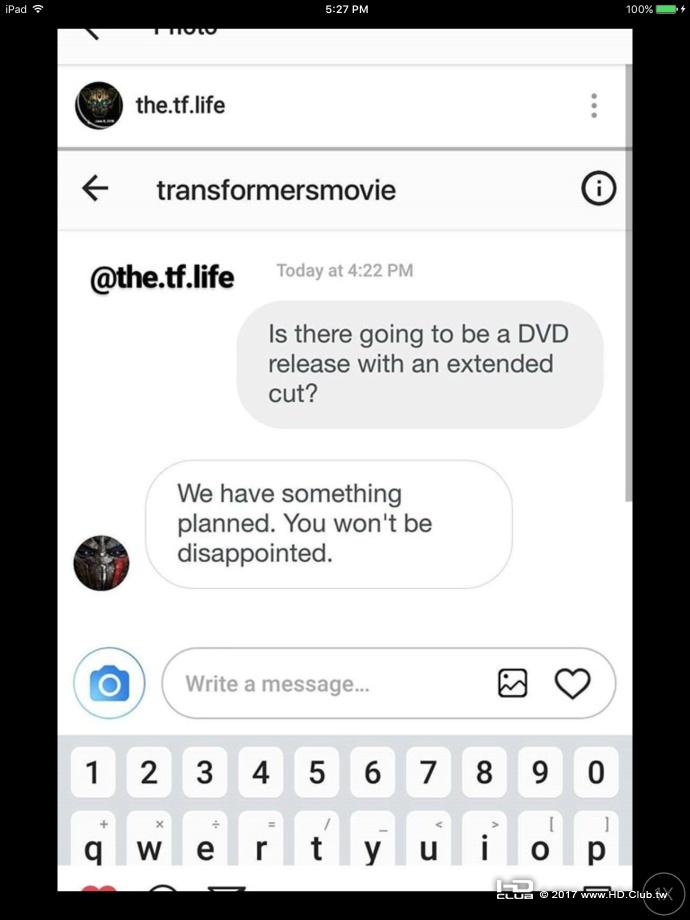Open the post overflow menu for the.tf.life
Image resolution: width=690 pixels, height=920 pixels.
594,105
